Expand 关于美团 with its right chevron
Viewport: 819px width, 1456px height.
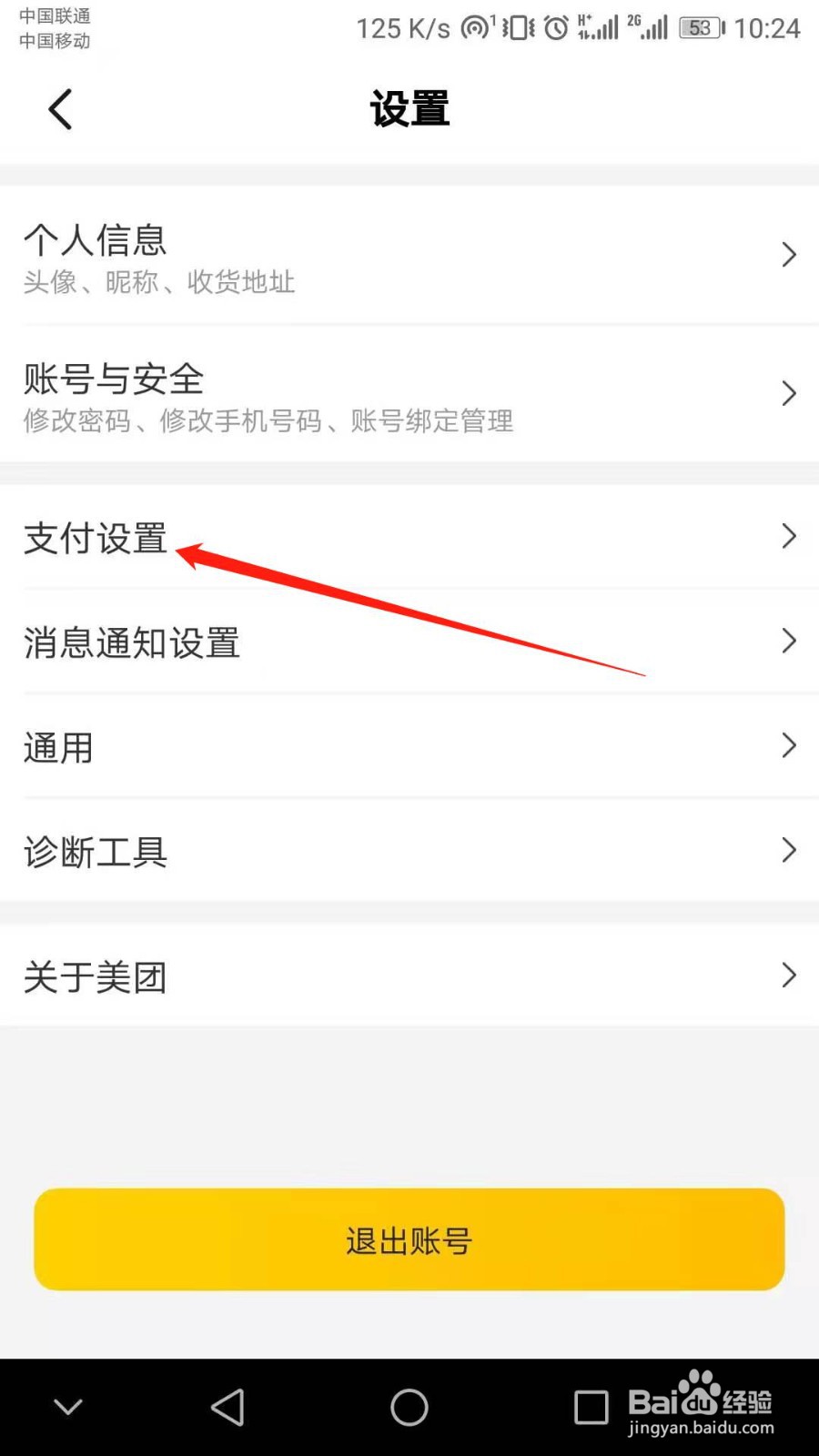tap(788, 976)
